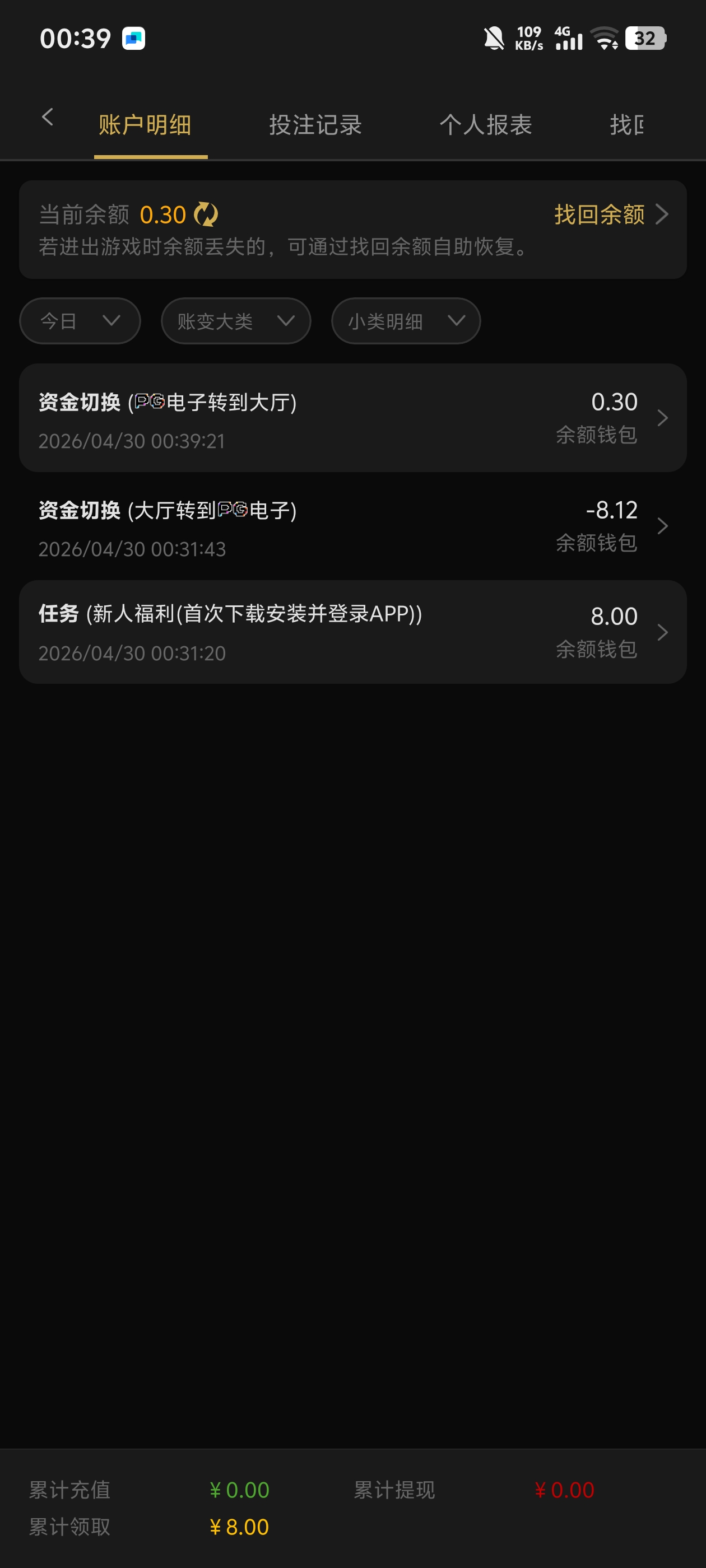The height and width of the screenshot is (1568, 706).
Task: Tap the chevron beside 找回余额
Action: click(x=663, y=214)
